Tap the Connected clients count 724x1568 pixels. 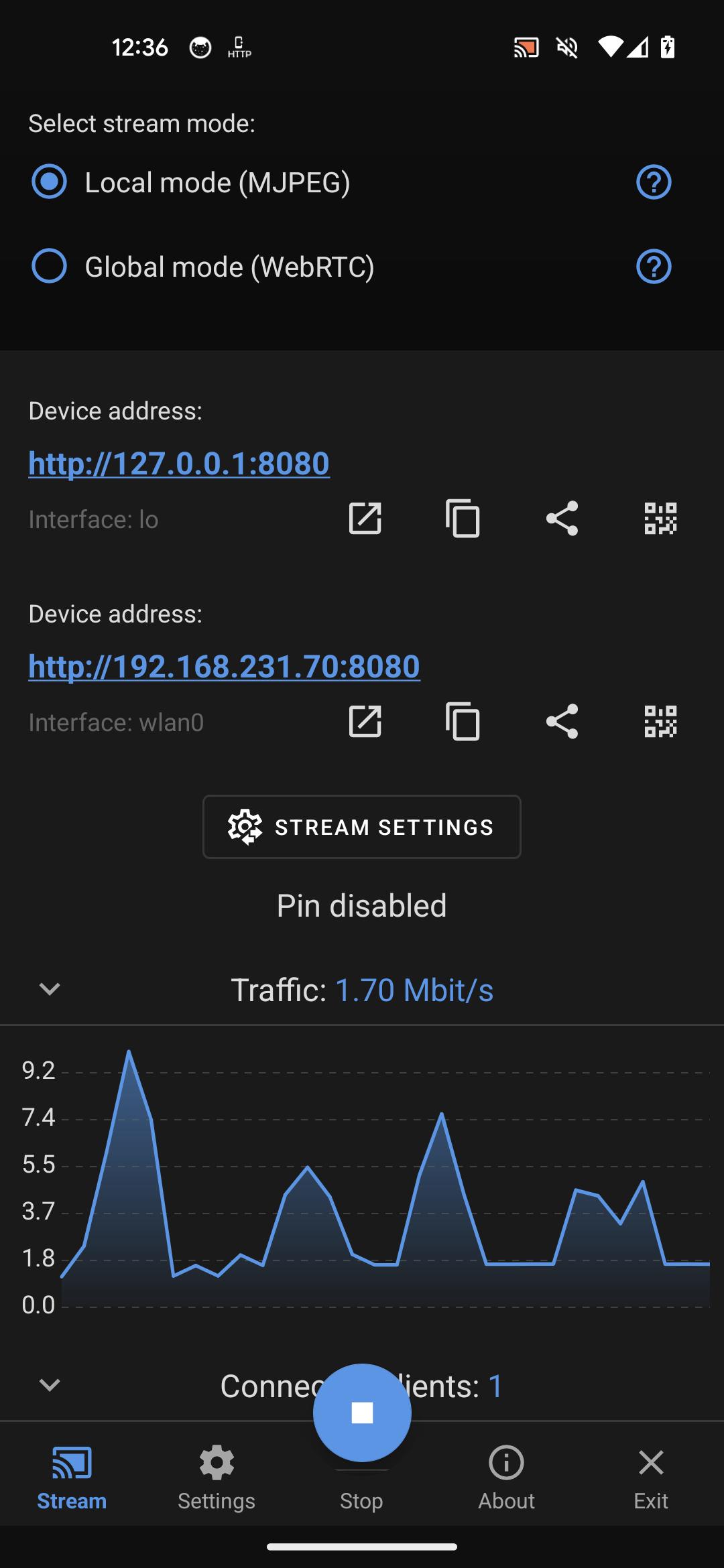coord(496,1386)
